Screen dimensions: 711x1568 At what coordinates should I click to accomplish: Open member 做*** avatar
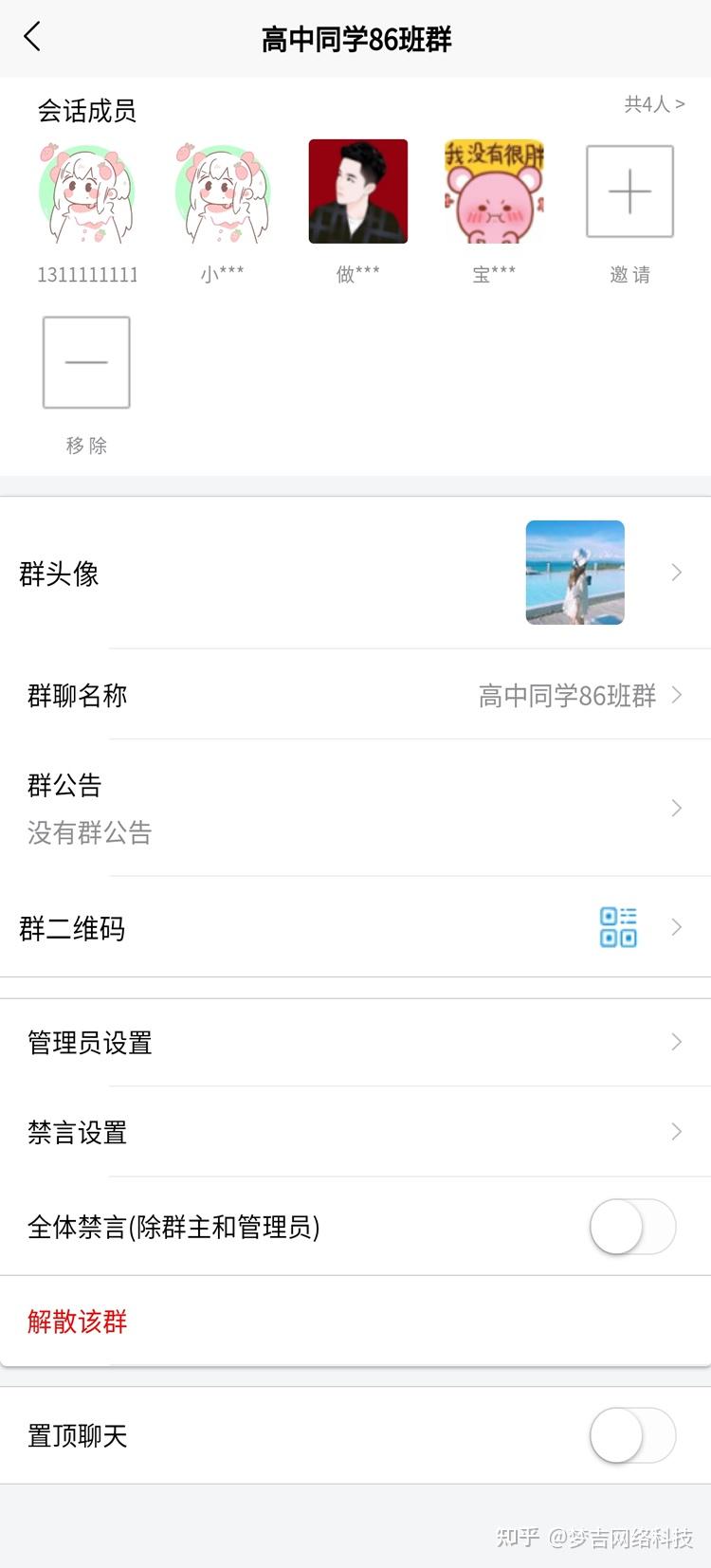point(358,191)
